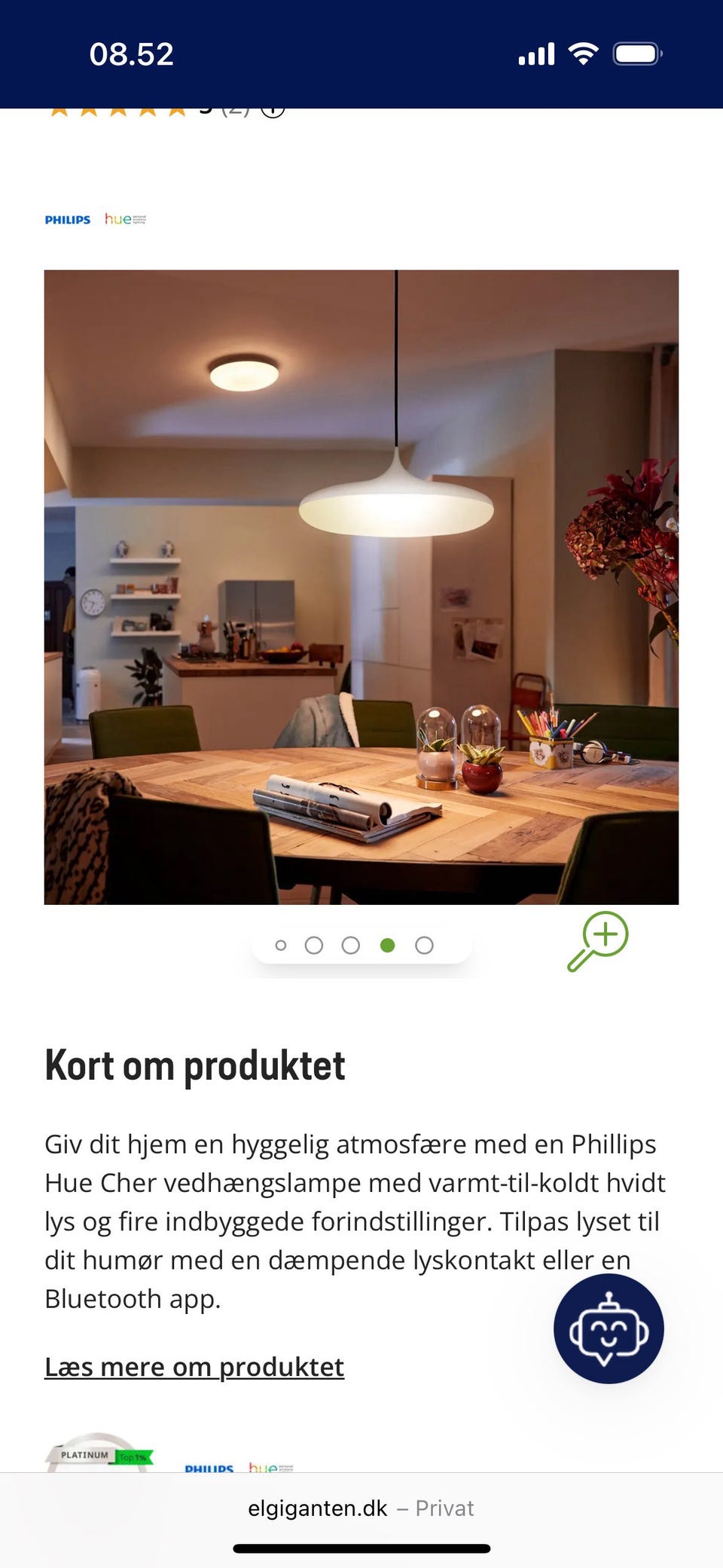
Task: Open the elgiganten.dk address bar
Action: (x=316, y=1508)
